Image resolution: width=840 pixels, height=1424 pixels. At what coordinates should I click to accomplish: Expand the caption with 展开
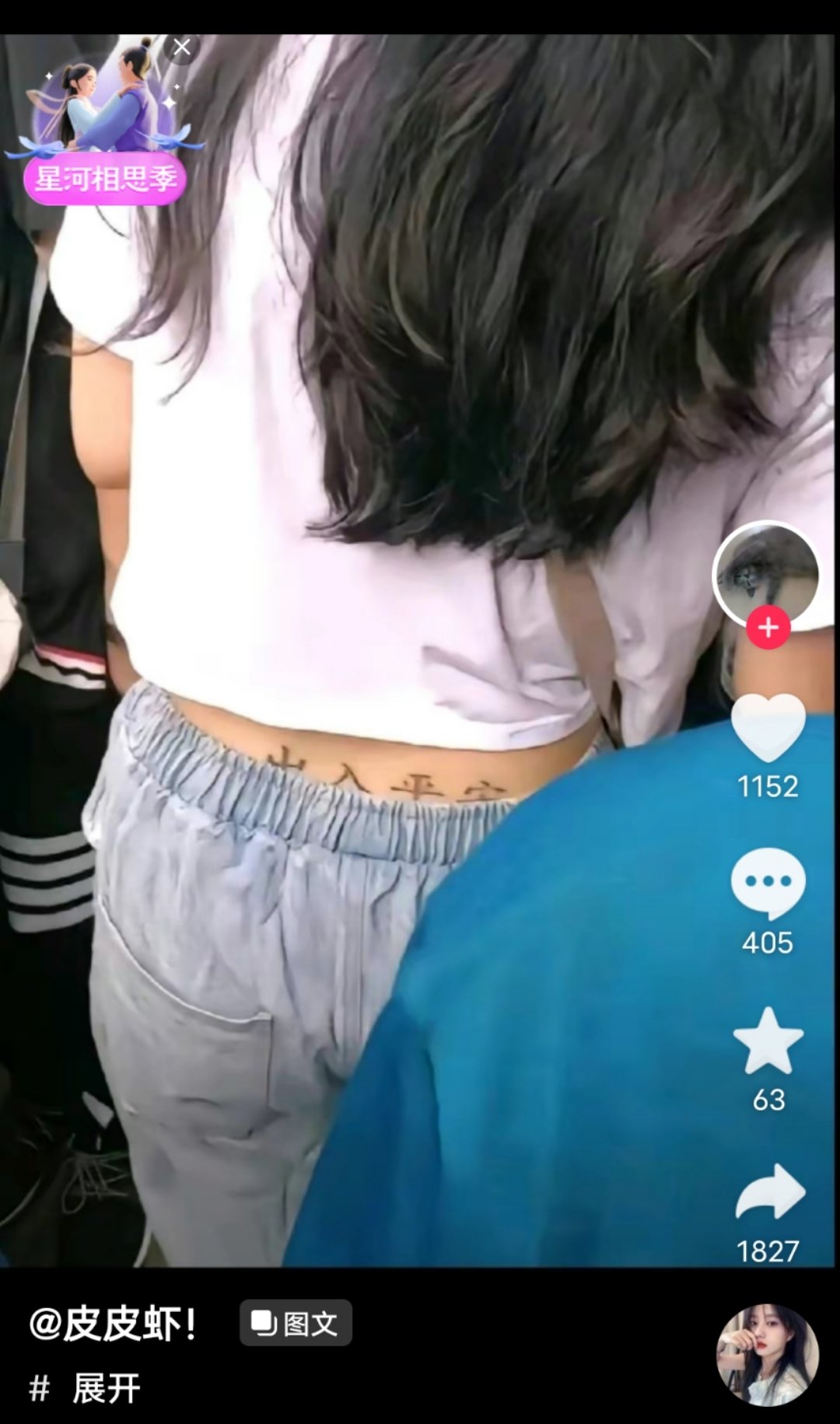click(106, 1388)
